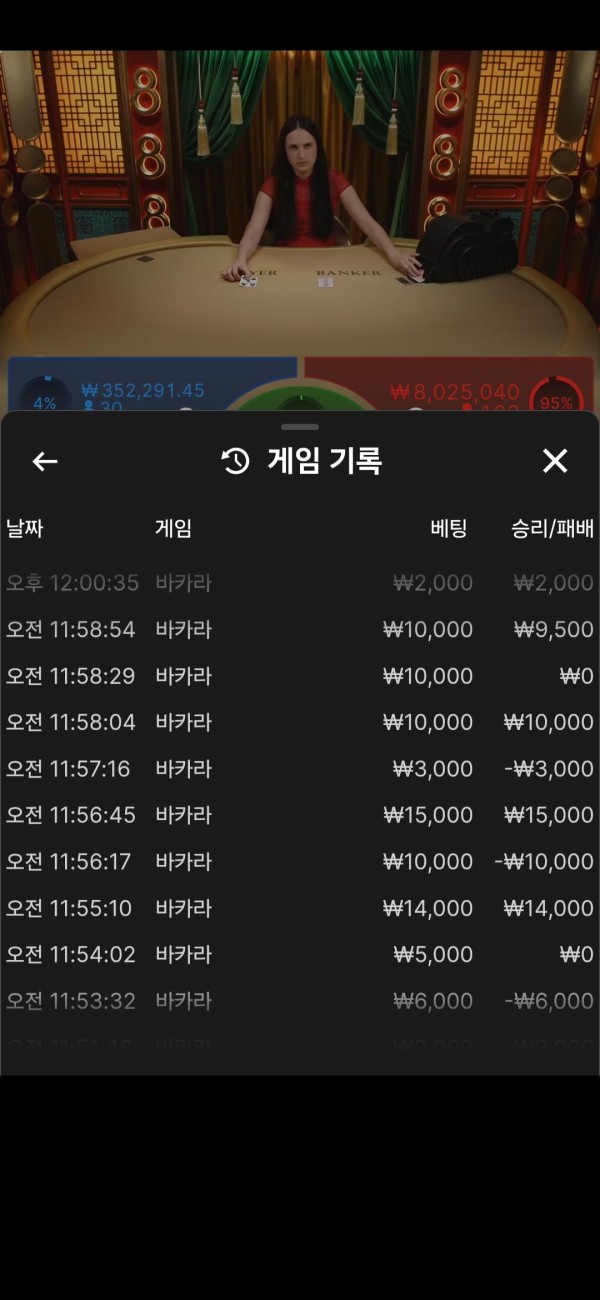Go back from game history
600x1300 pixels.
[x=45, y=461]
